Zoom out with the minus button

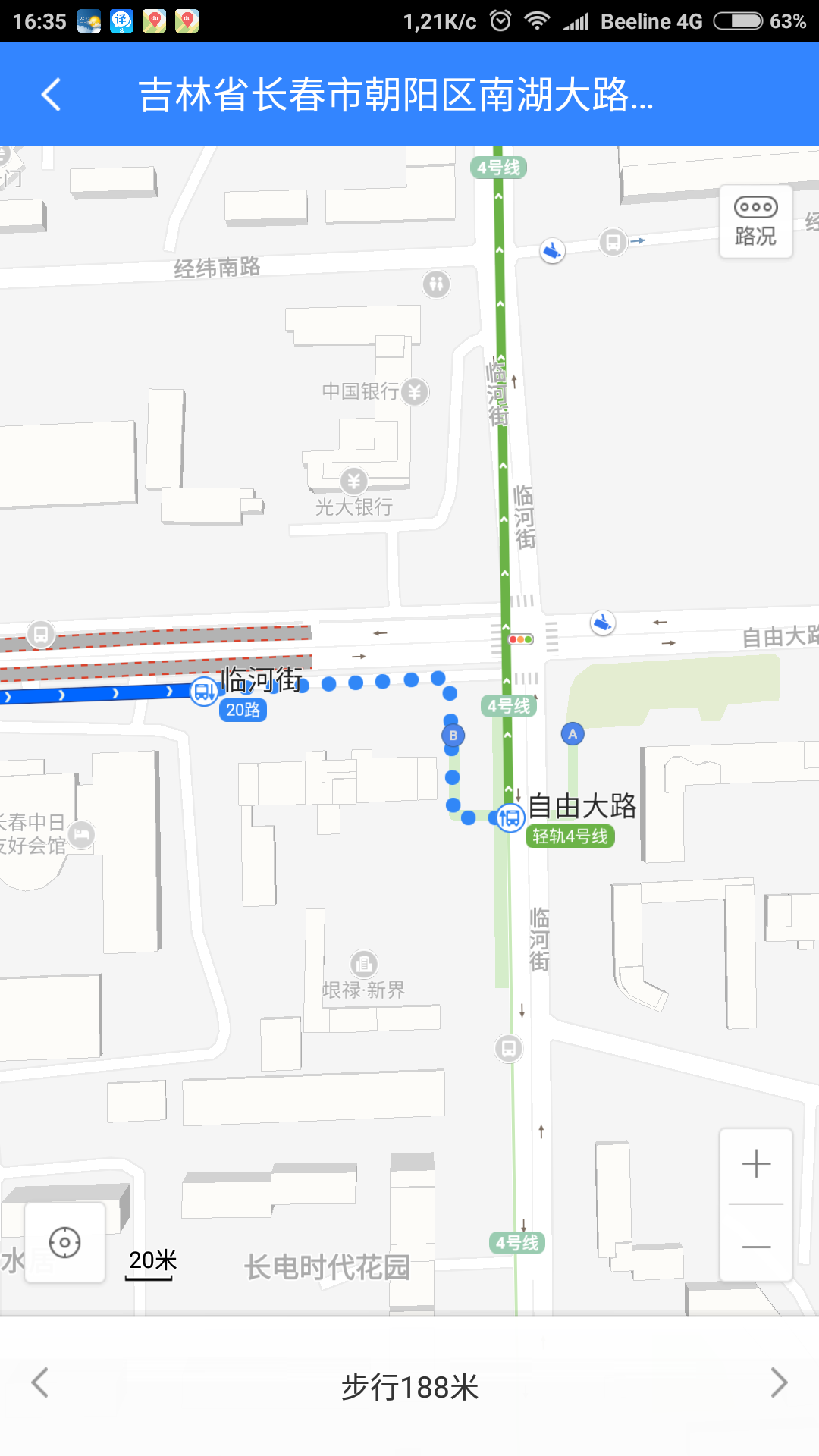pyautogui.click(x=756, y=1246)
